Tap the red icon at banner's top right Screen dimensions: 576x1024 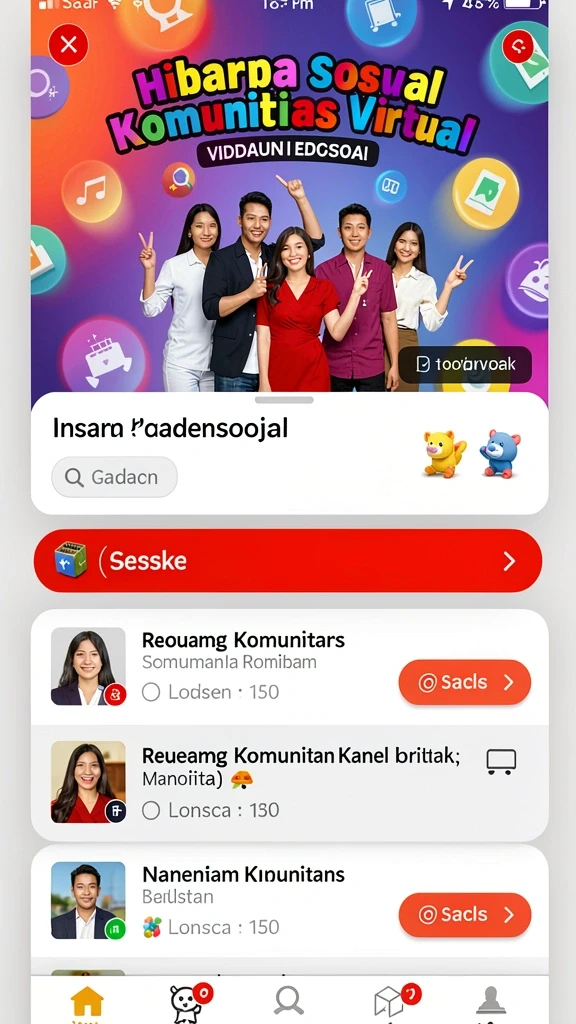[x=518, y=47]
